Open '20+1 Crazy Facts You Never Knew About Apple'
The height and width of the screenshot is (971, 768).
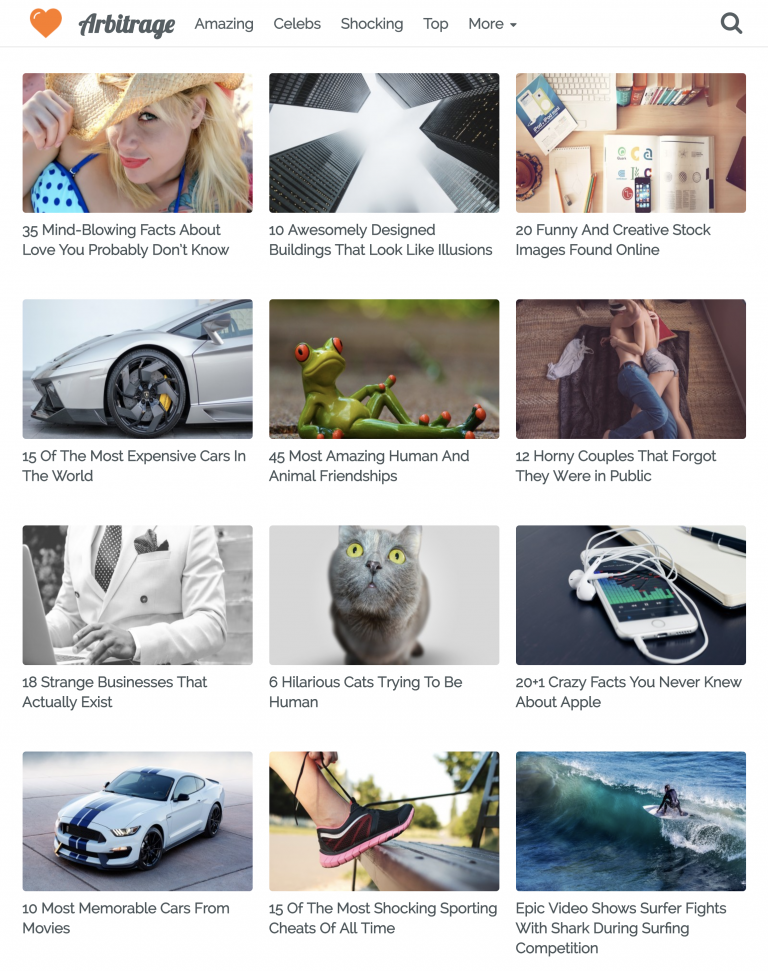tap(628, 692)
